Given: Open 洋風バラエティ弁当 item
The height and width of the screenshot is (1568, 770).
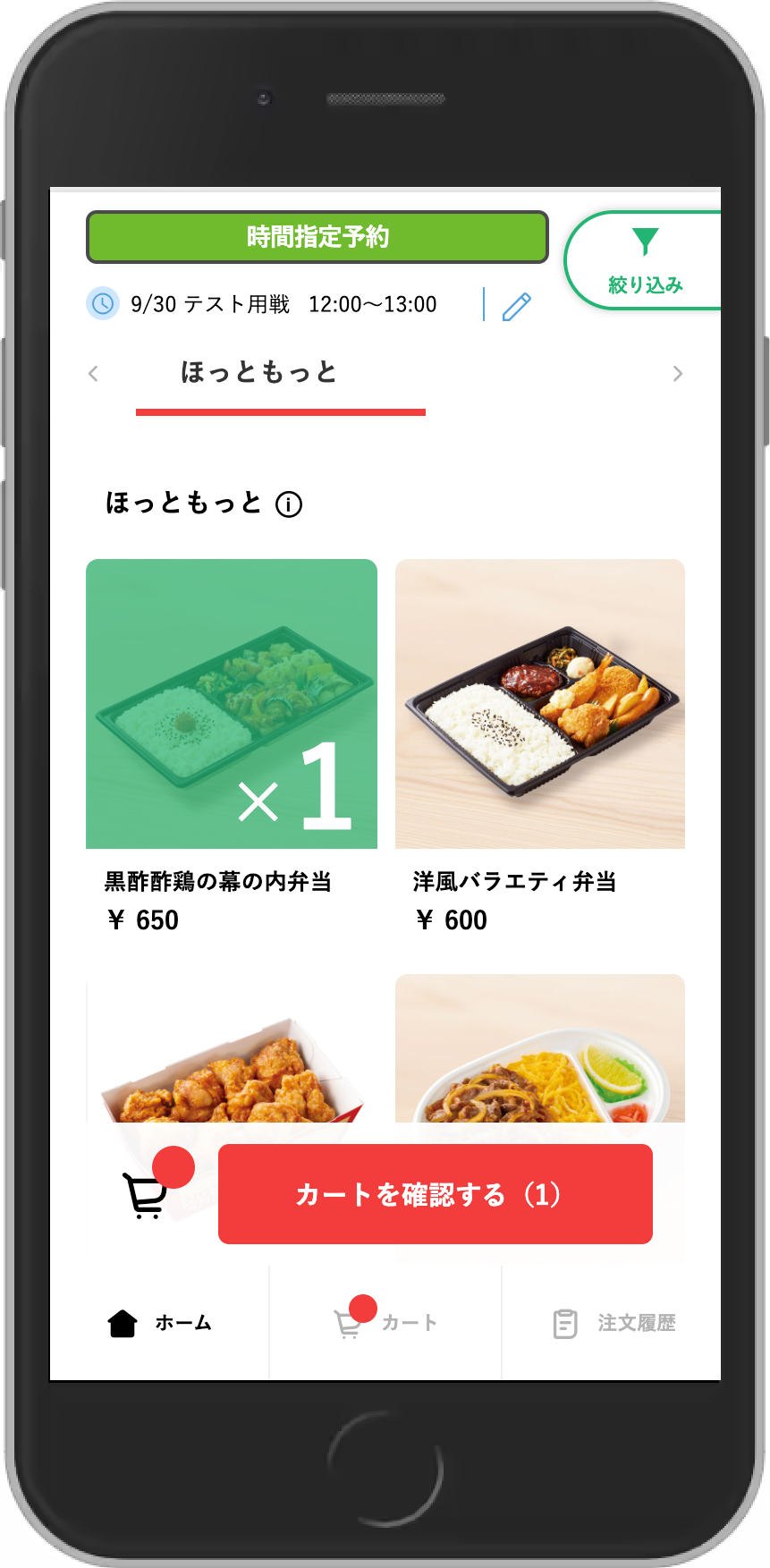Looking at the screenshot, I should (540, 704).
